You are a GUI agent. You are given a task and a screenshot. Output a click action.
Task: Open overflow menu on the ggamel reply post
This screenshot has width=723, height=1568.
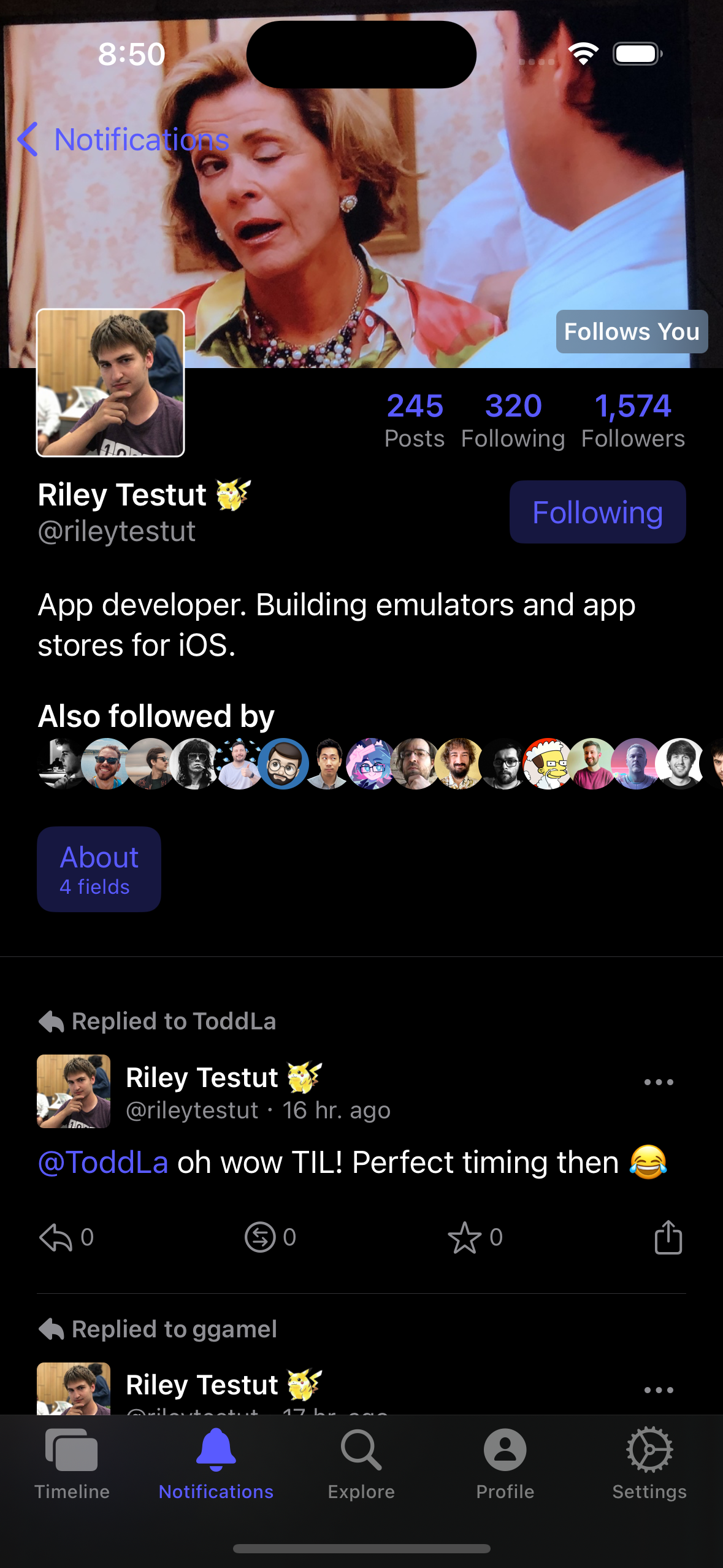(659, 1390)
